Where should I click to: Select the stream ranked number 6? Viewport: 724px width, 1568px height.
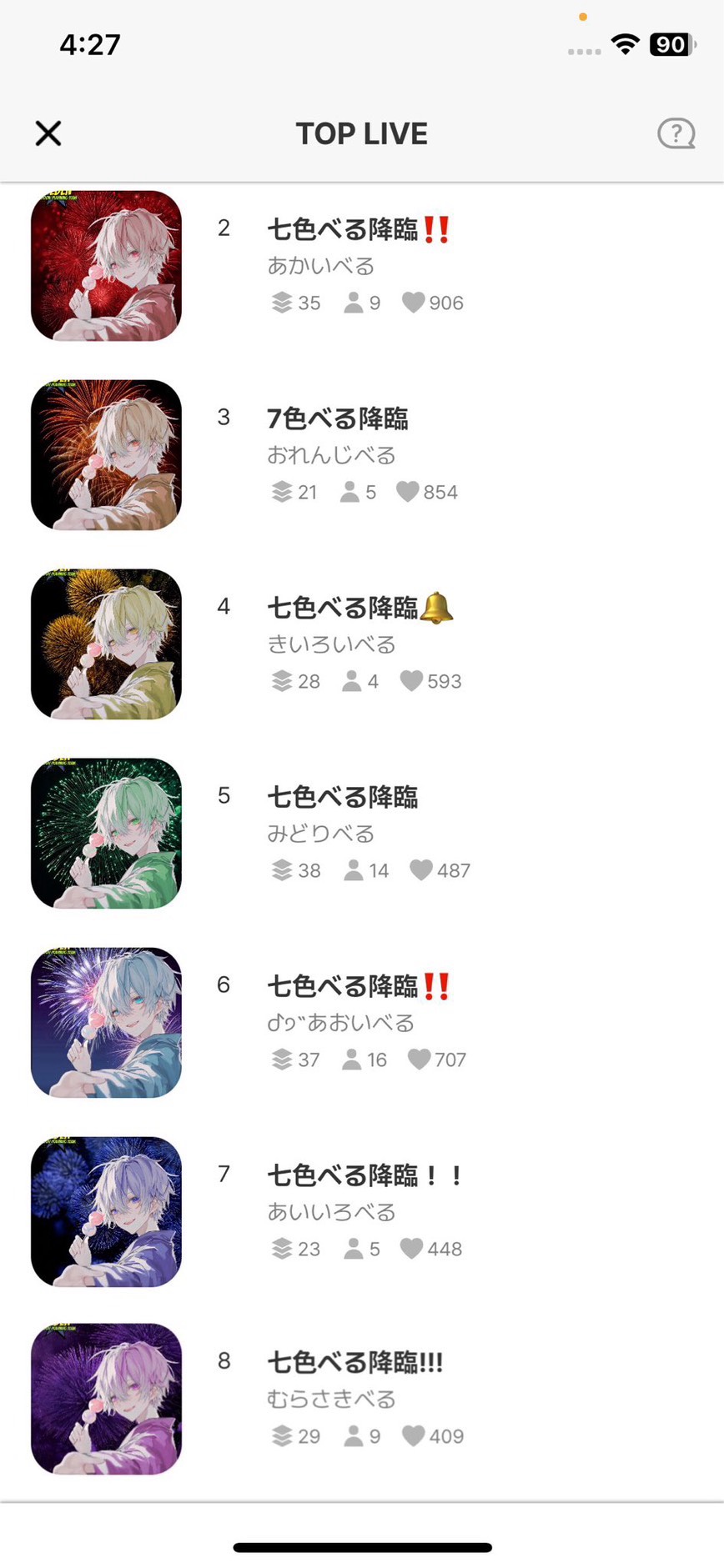[x=359, y=985]
